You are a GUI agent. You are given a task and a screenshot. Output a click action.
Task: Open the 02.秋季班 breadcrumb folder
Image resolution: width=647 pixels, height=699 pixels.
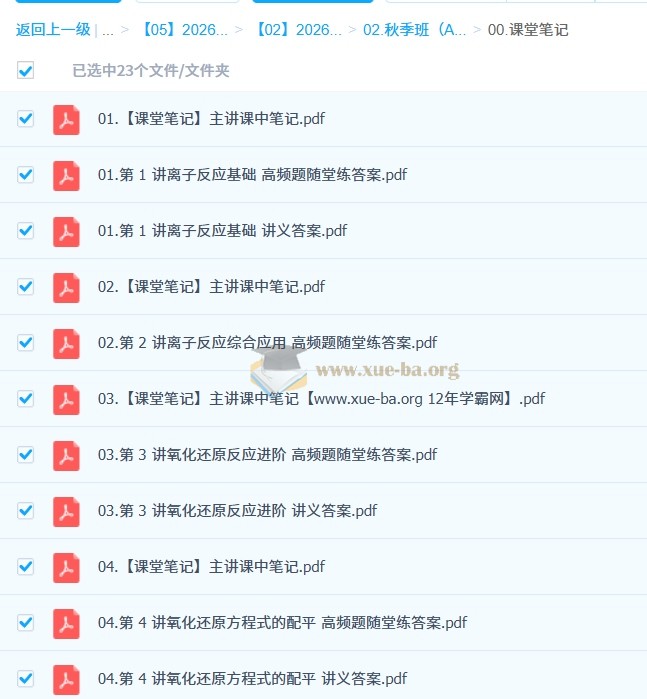pos(414,30)
